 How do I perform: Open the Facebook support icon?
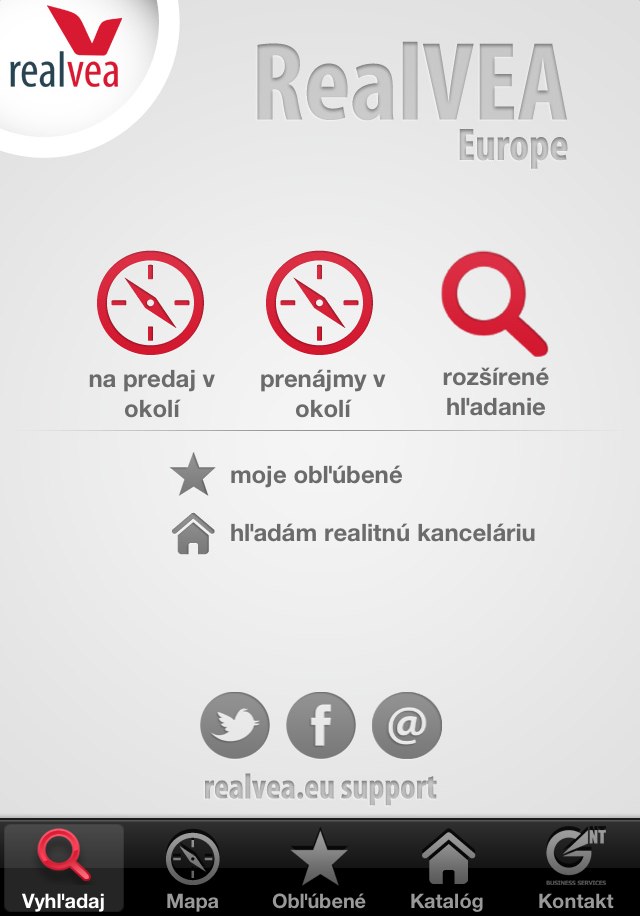[321, 725]
